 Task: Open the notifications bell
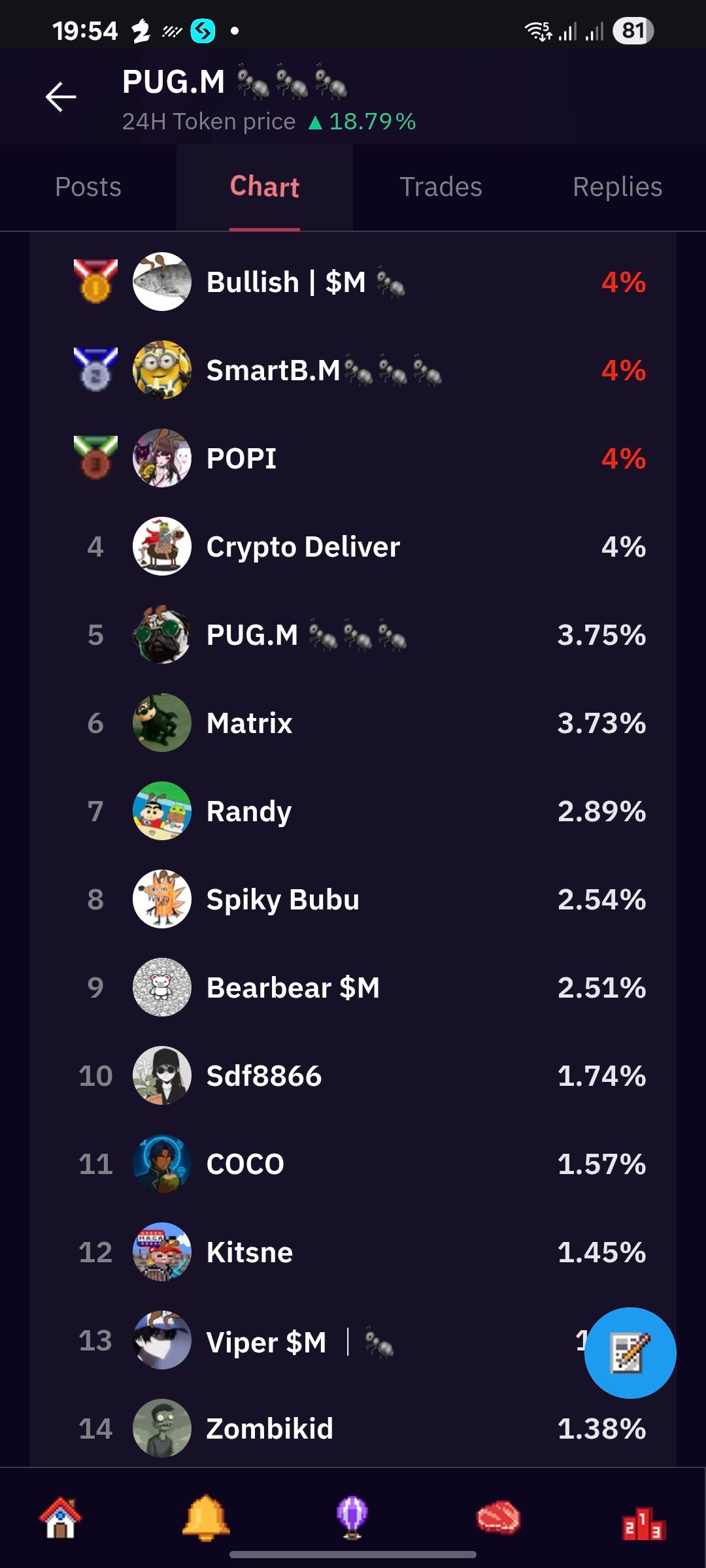[x=206, y=1518]
